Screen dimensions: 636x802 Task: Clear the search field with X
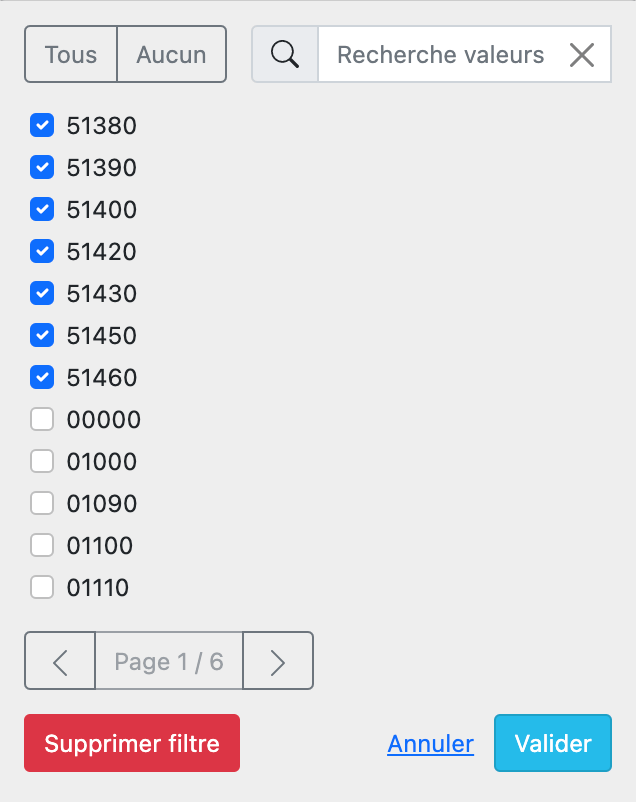pyautogui.click(x=582, y=54)
